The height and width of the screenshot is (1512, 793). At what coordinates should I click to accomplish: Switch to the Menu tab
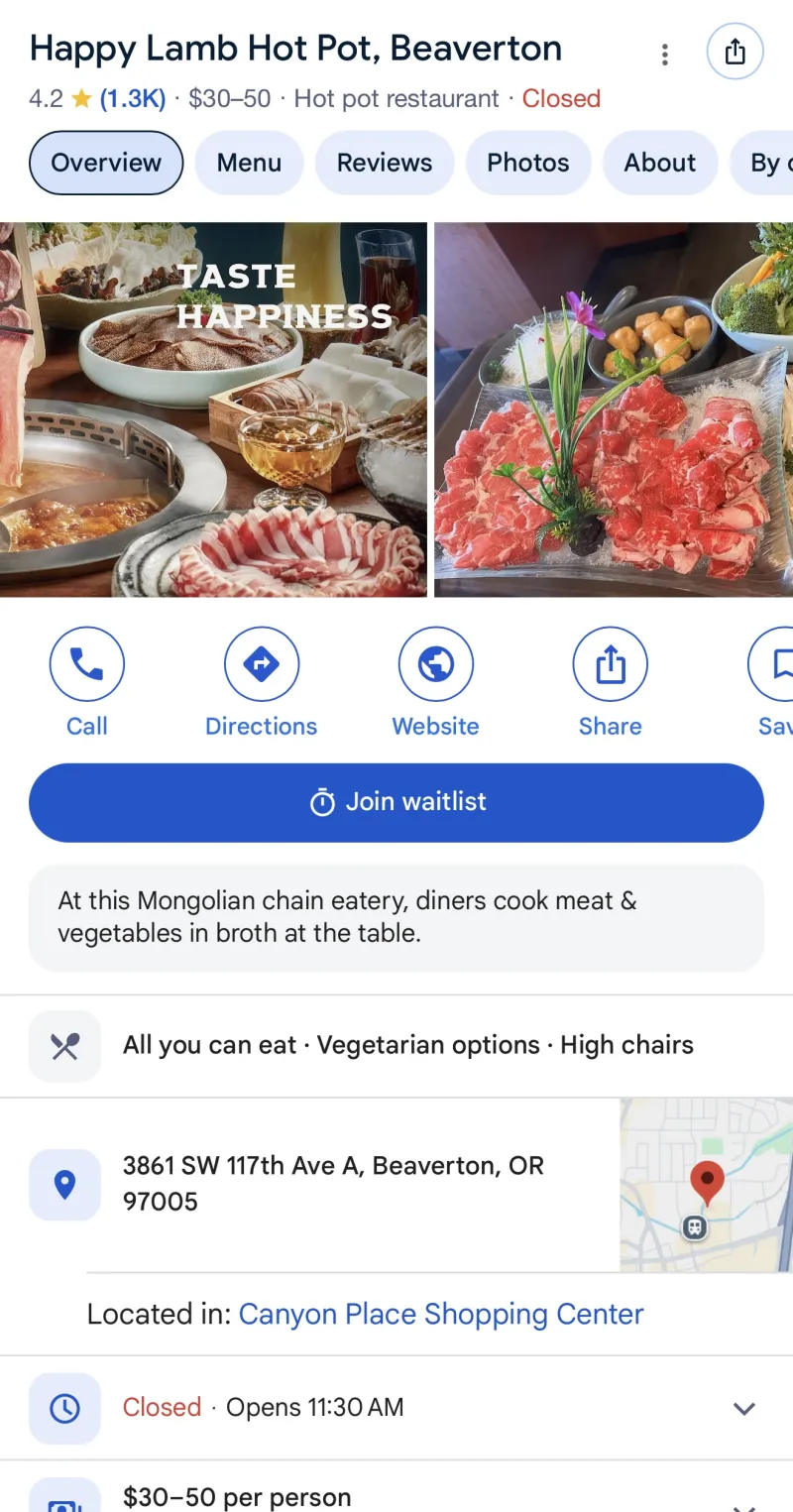click(x=249, y=163)
